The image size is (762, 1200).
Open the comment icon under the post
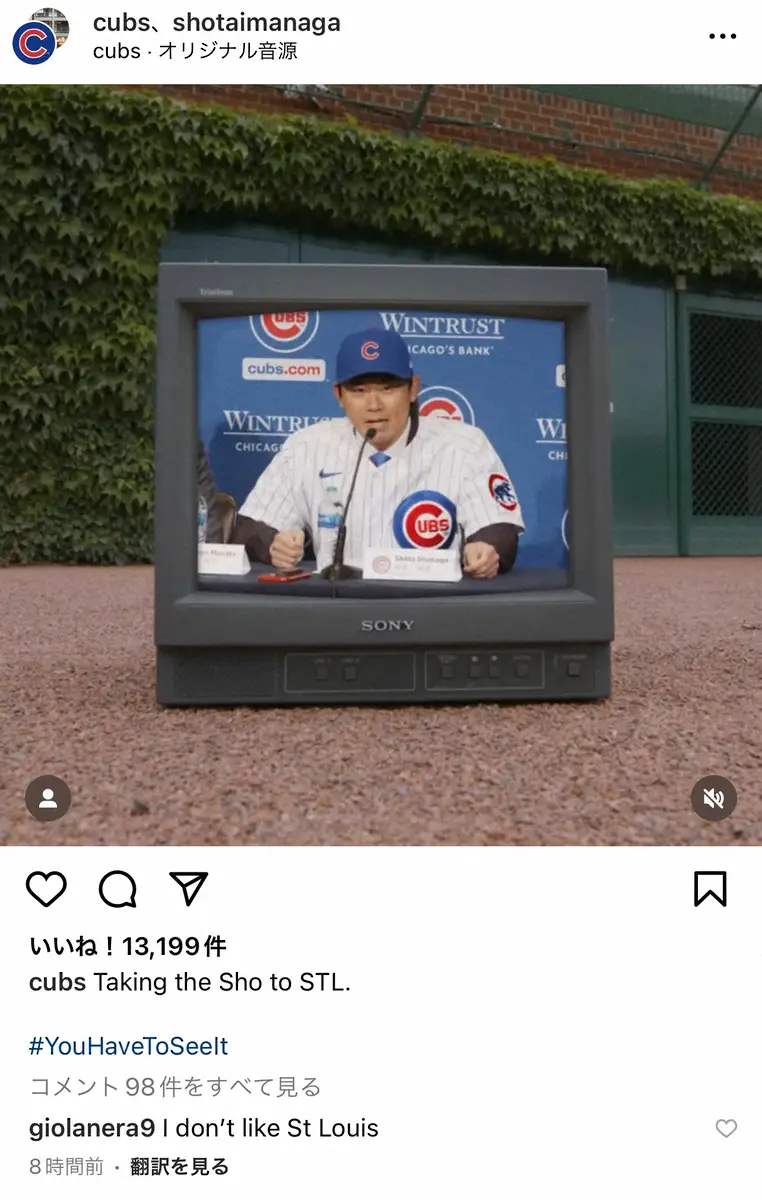pyautogui.click(x=117, y=888)
